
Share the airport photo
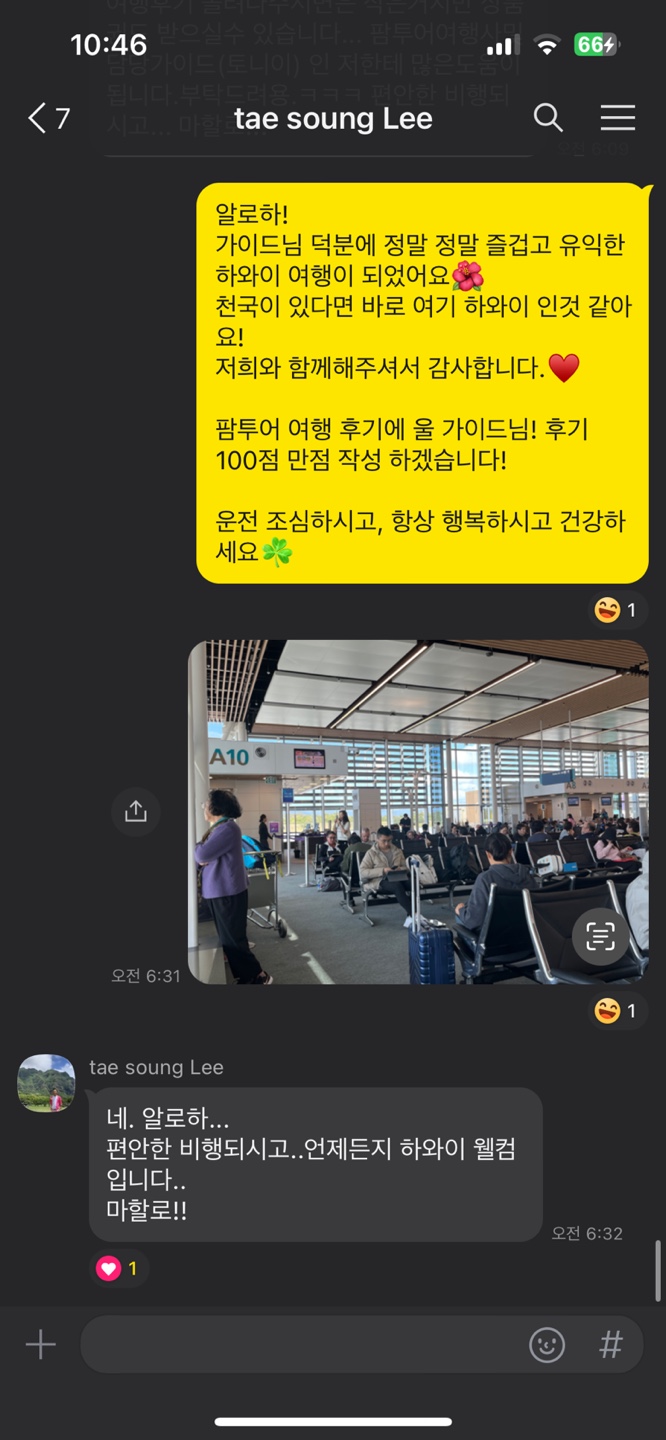136,811
